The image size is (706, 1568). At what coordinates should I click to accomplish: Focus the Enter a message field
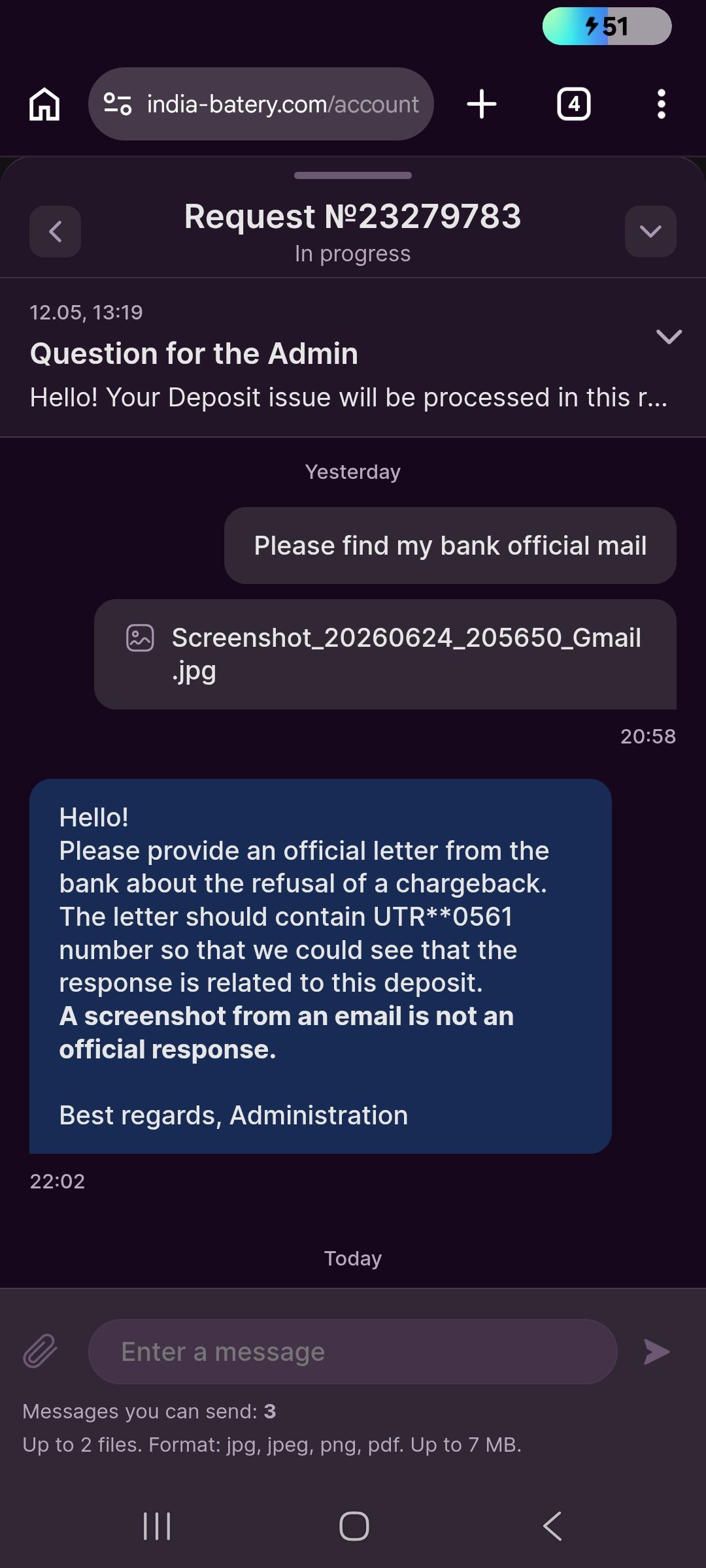pyautogui.click(x=353, y=1351)
